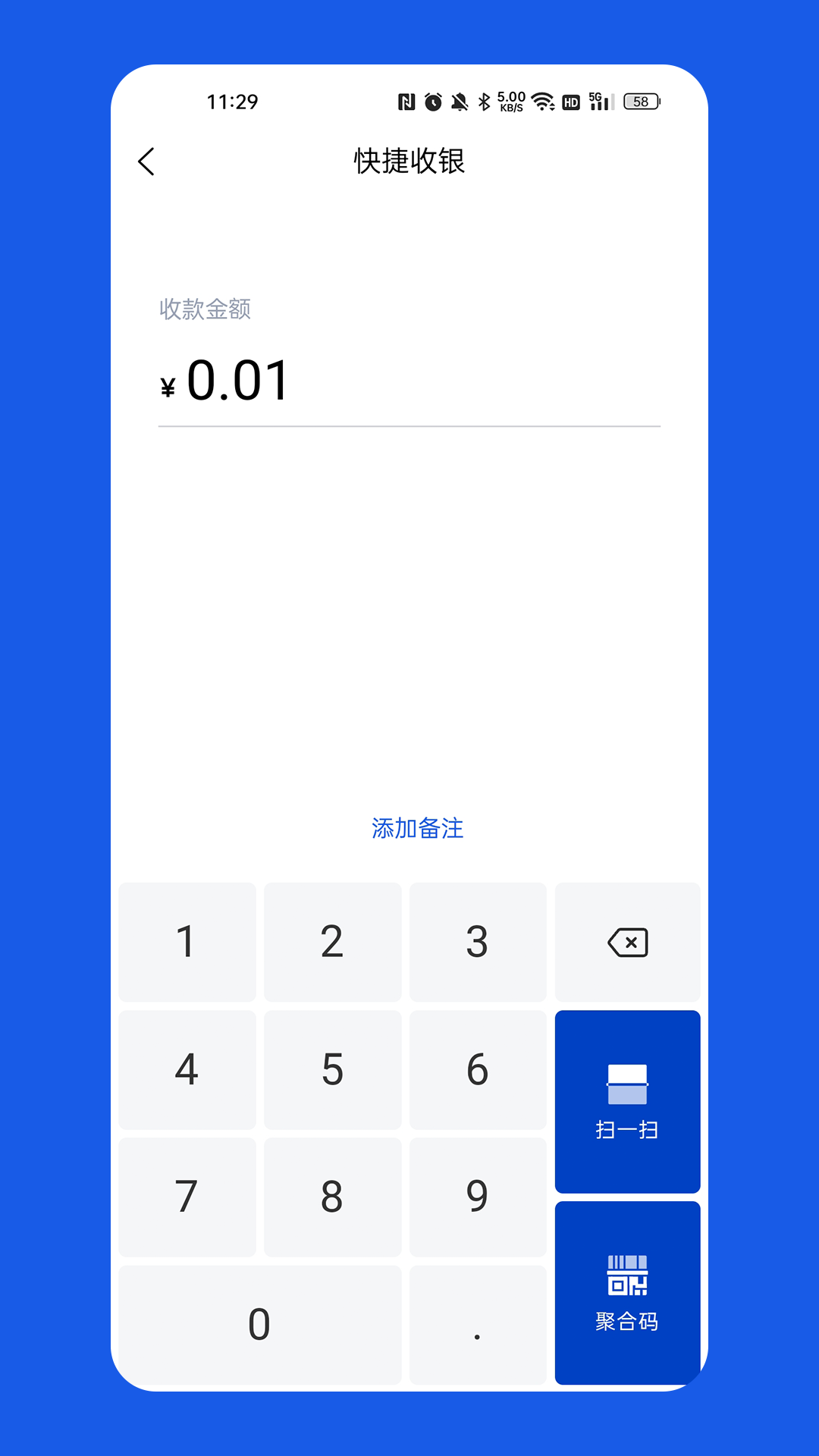819x1456 pixels.
Task: Open the 聚合码 aggregate payment code
Action: pos(627,1289)
